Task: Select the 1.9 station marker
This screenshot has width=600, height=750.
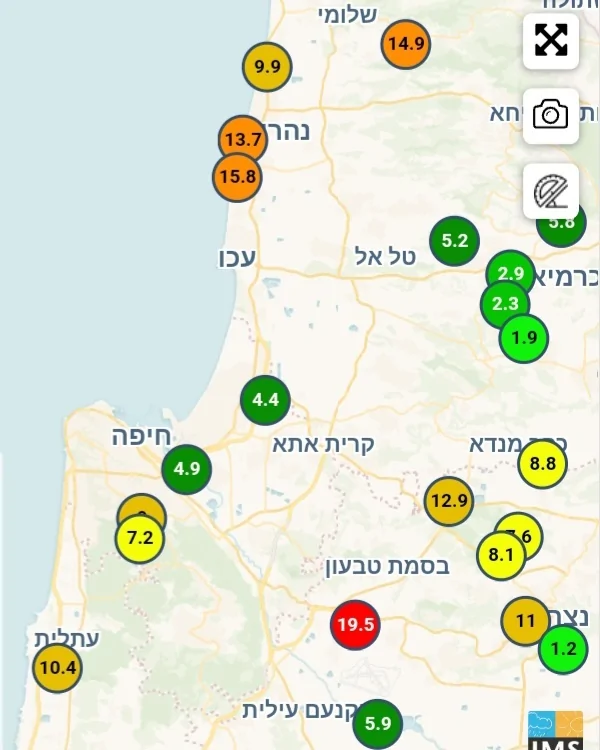Action: pyautogui.click(x=525, y=339)
